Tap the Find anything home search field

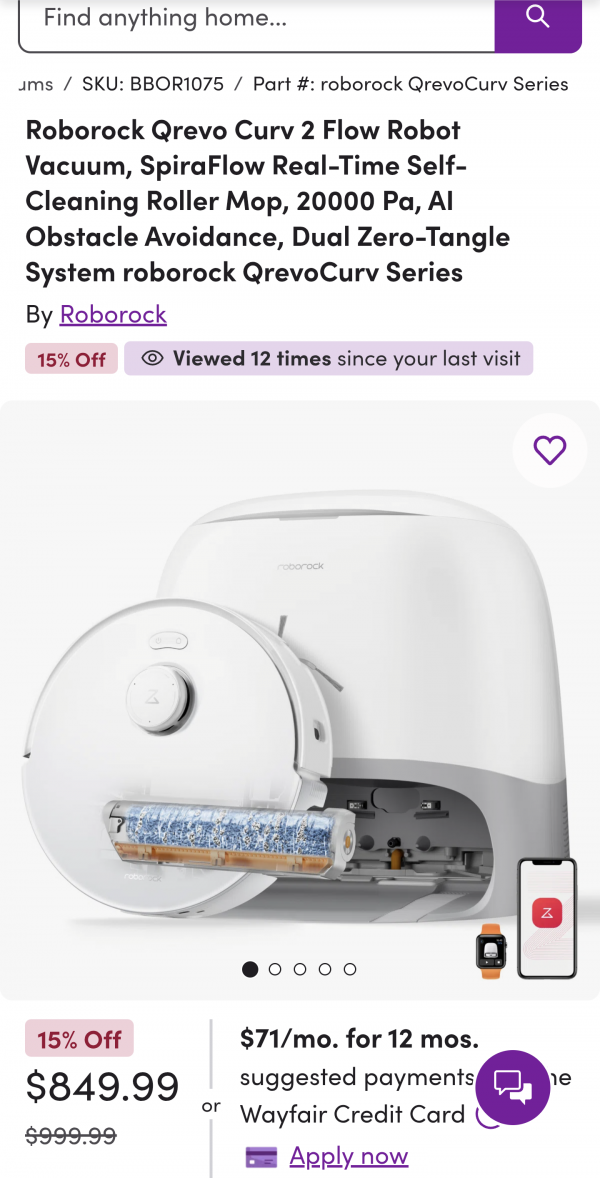coord(255,20)
